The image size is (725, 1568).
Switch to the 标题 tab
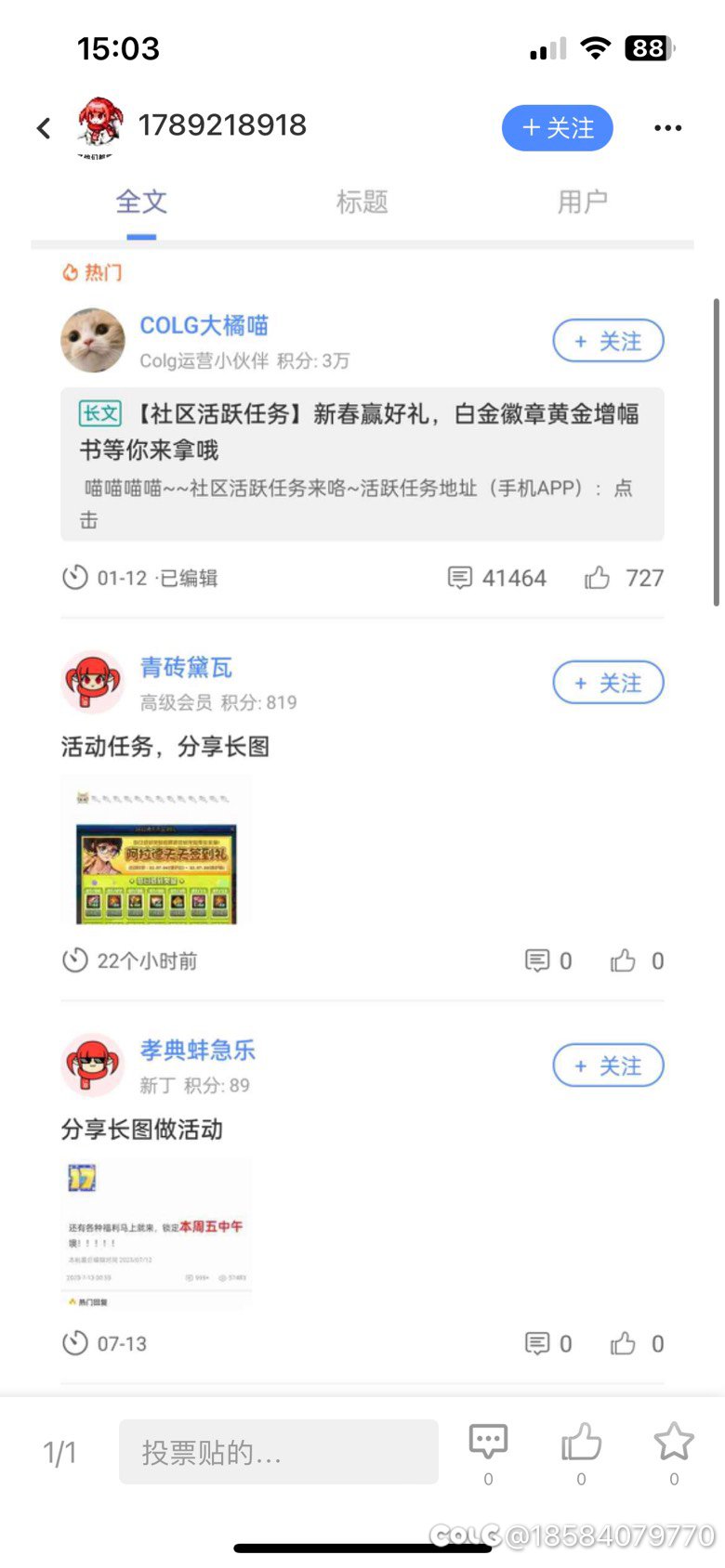click(x=362, y=201)
